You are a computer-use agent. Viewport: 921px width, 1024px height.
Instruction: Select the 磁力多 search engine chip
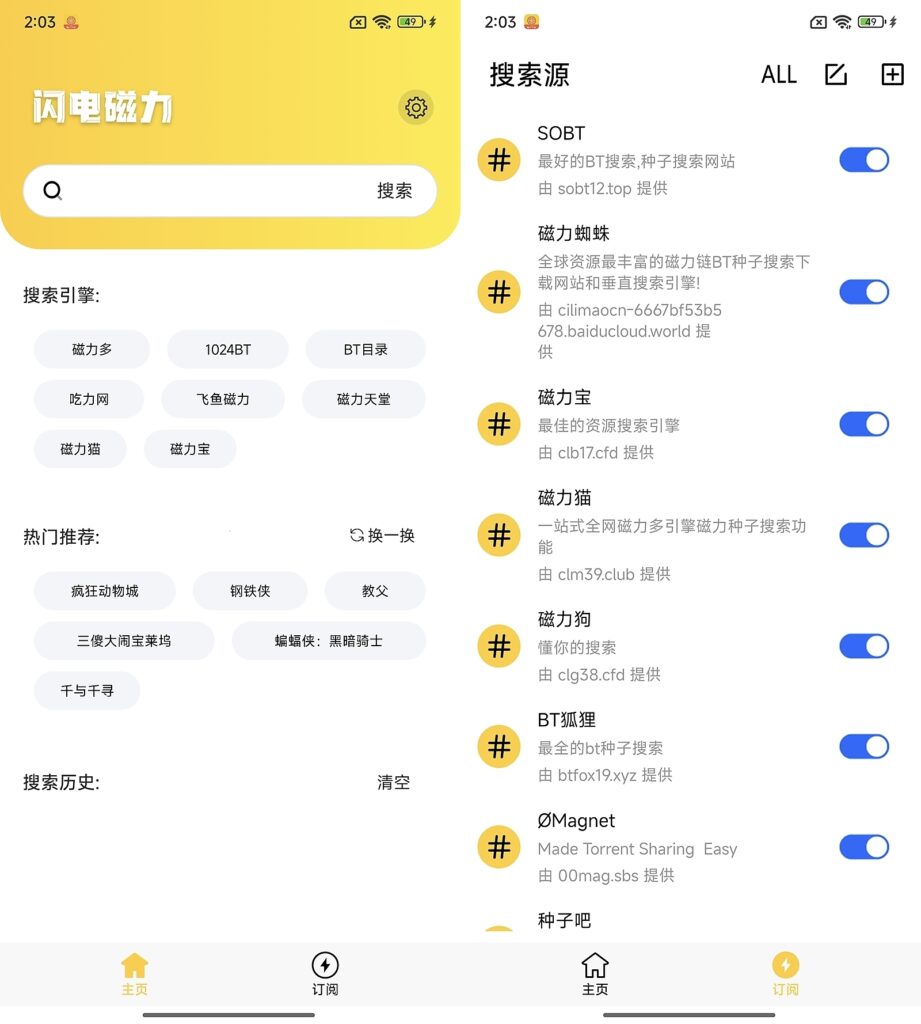tap(92, 349)
